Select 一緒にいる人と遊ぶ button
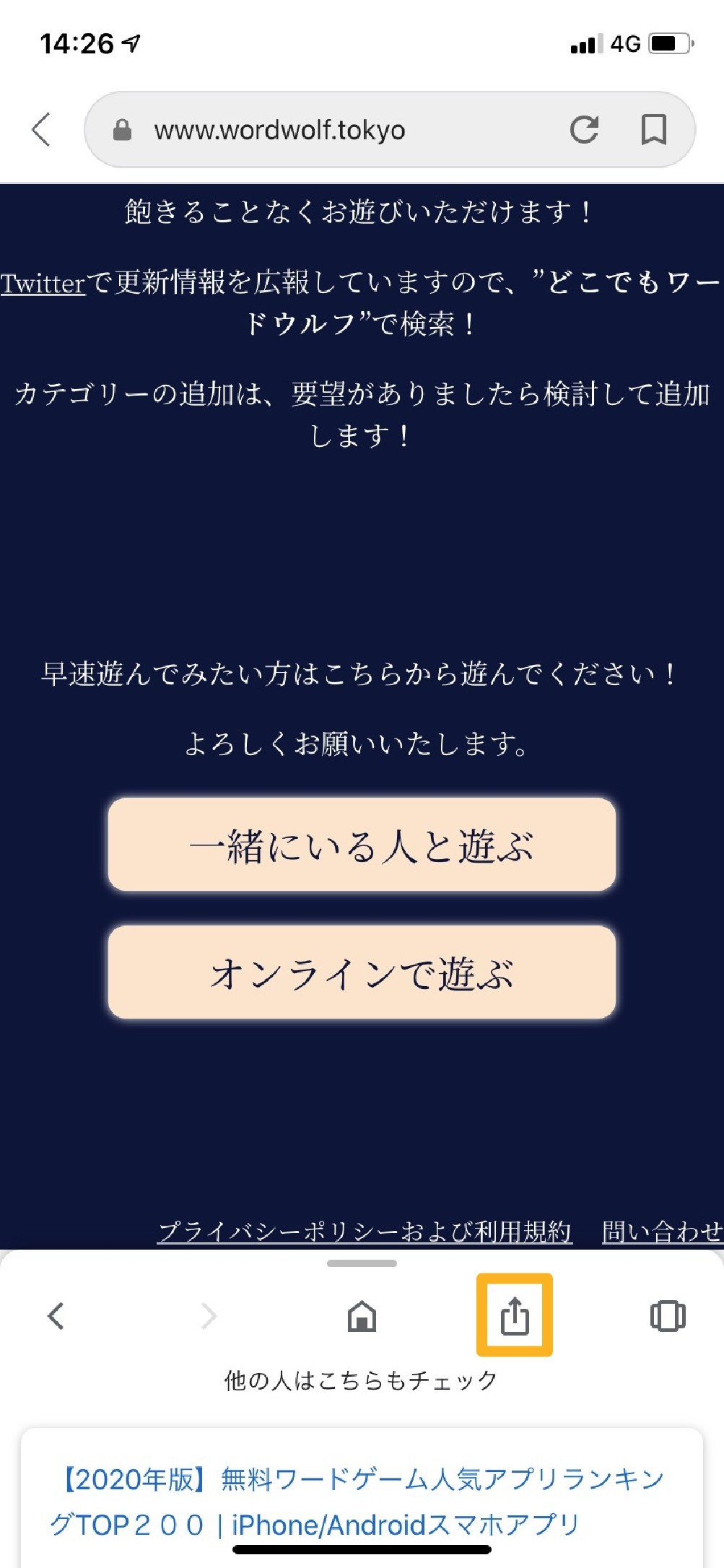Screen dimensions: 724x1568 [362, 844]
